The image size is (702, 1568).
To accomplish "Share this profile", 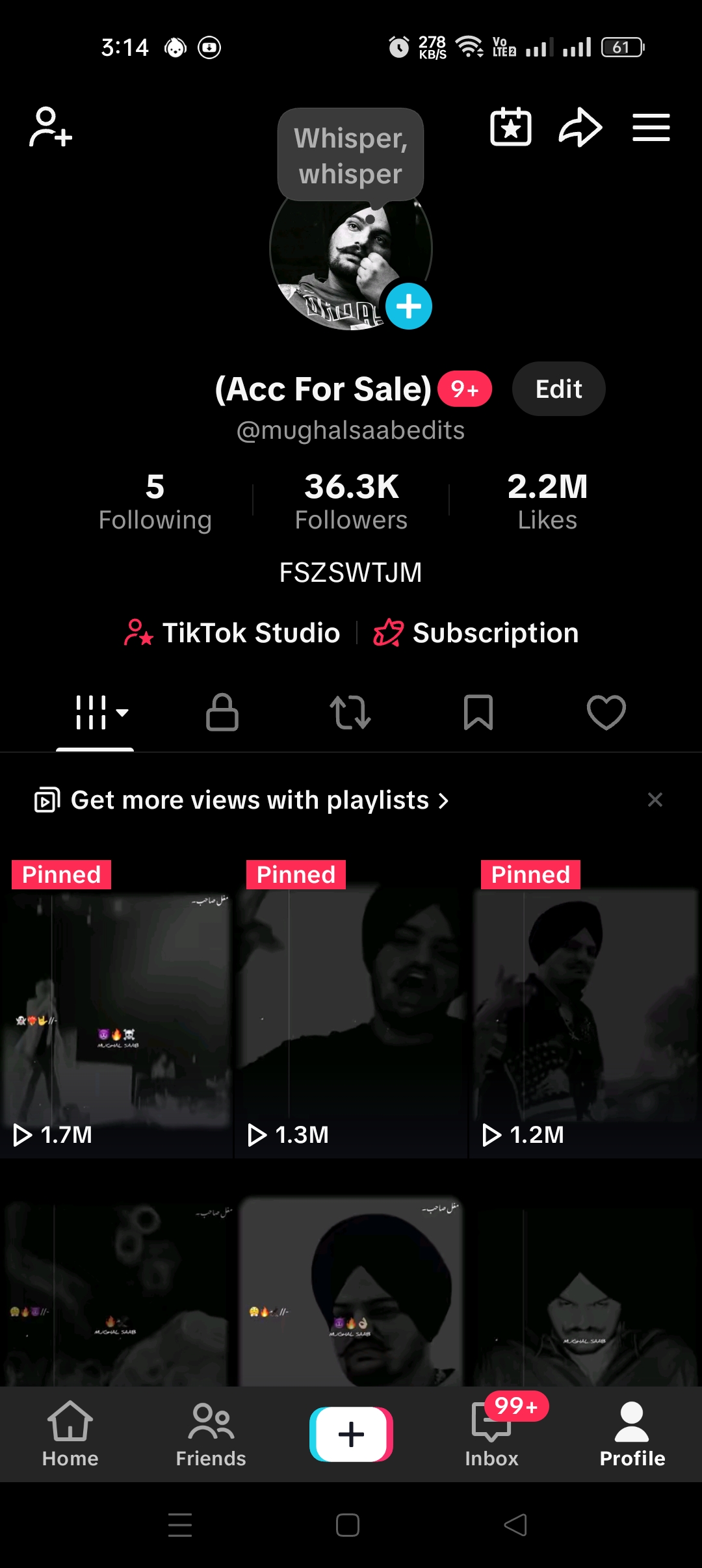I will [580, 127].
